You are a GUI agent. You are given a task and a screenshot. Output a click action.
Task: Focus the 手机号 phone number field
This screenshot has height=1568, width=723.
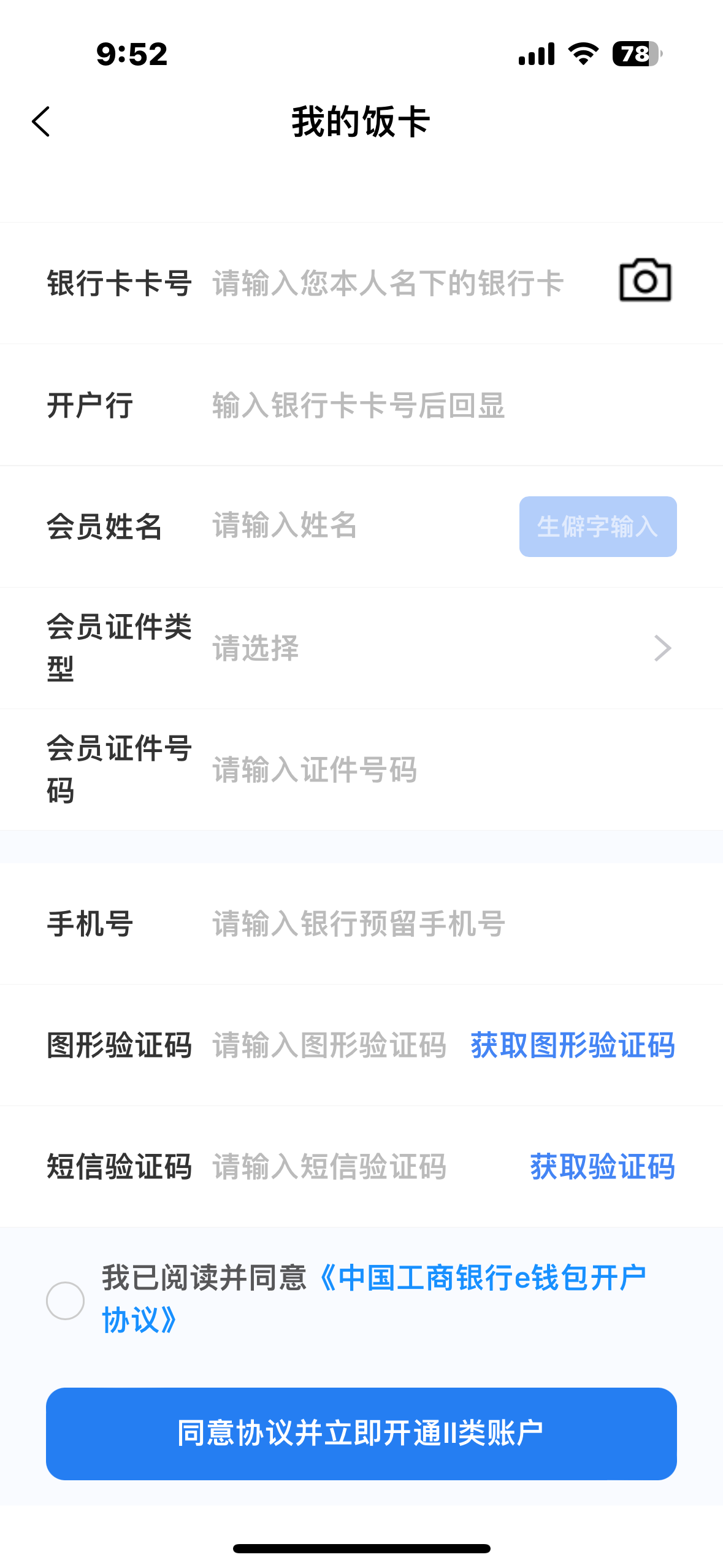[x=429, y=923]
